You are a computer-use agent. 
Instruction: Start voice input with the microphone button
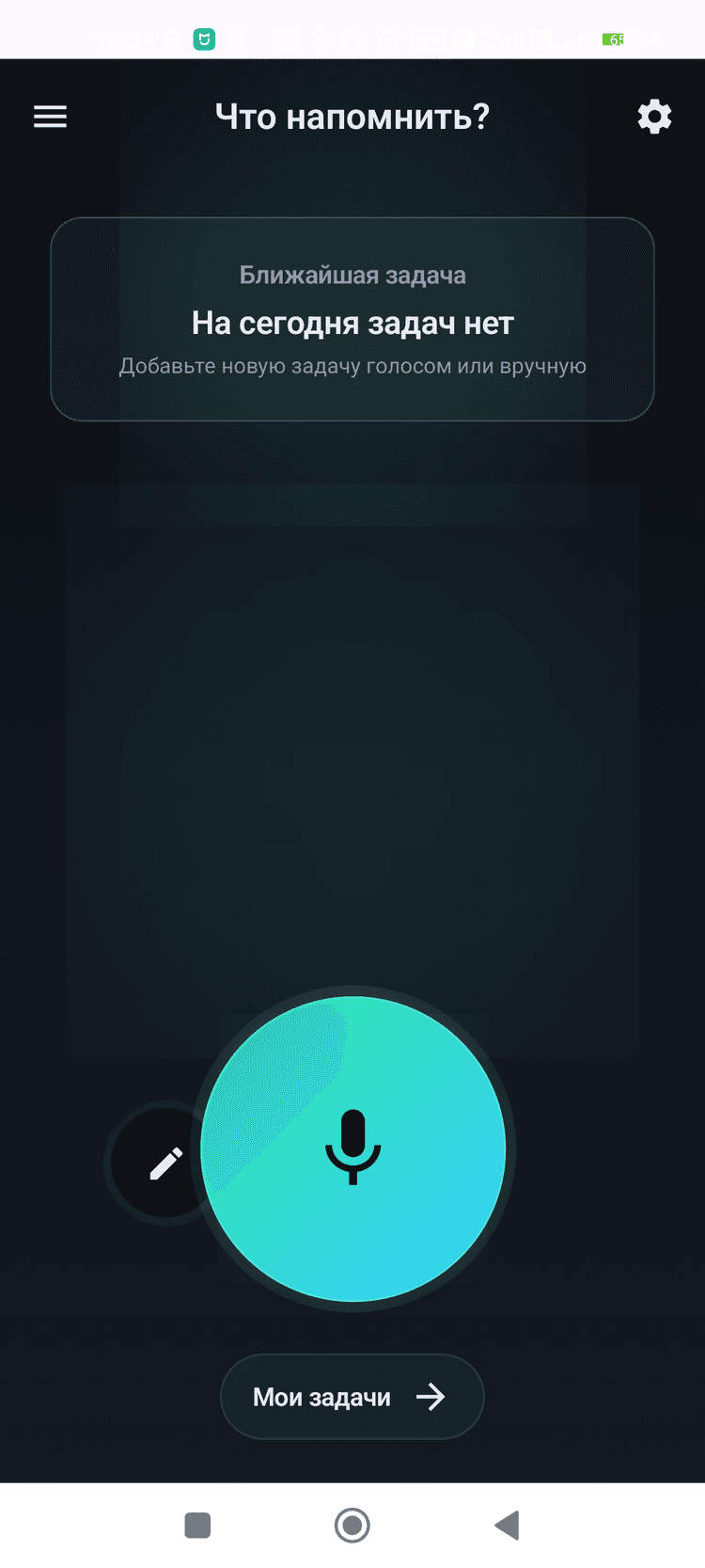pos(353,1148)
